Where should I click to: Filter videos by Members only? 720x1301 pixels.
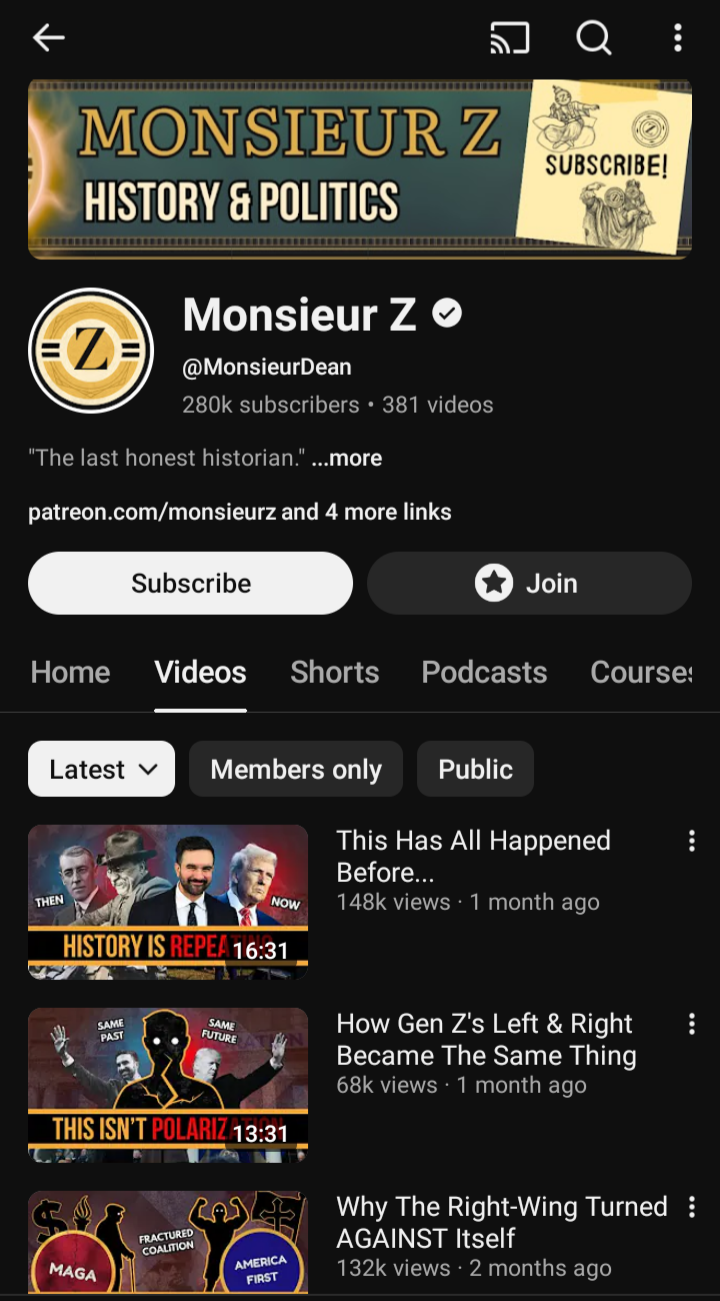(x=296, y=769)
